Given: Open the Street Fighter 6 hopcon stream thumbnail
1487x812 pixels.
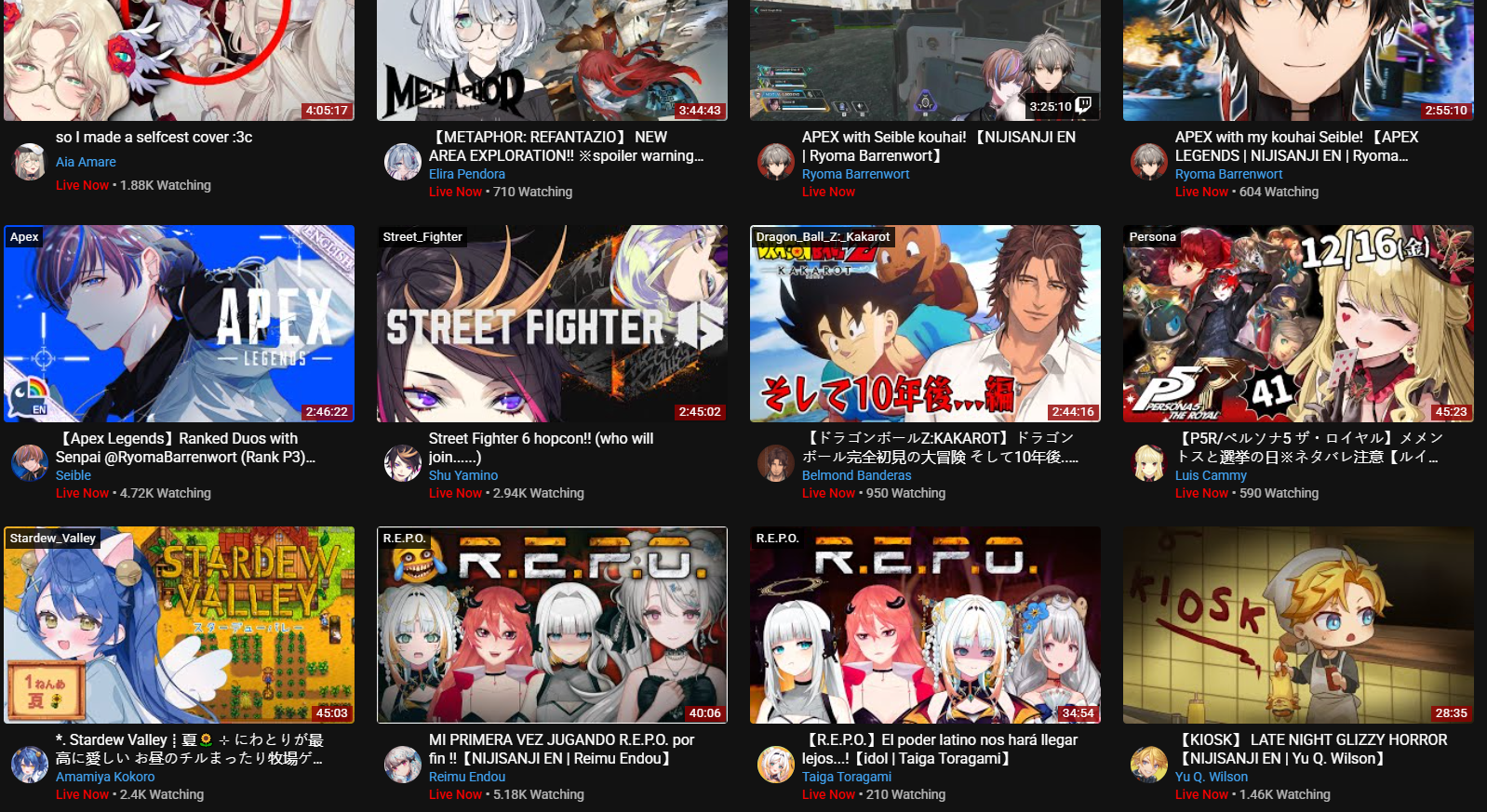Looking at the screenshot, I should coord(552,324).
